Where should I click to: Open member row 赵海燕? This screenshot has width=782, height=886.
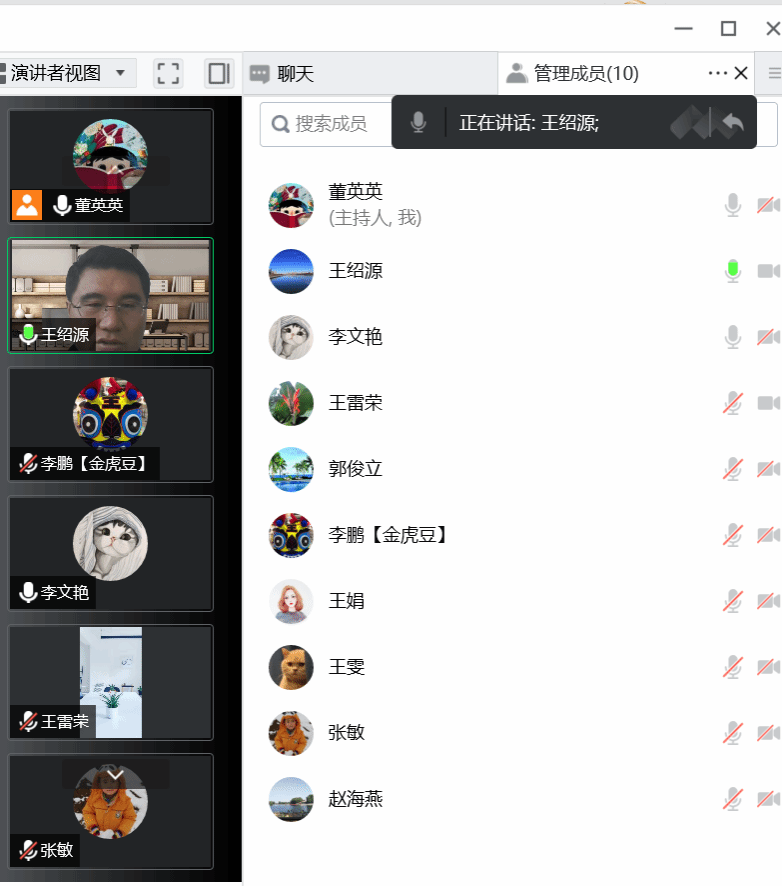[356, 799]
